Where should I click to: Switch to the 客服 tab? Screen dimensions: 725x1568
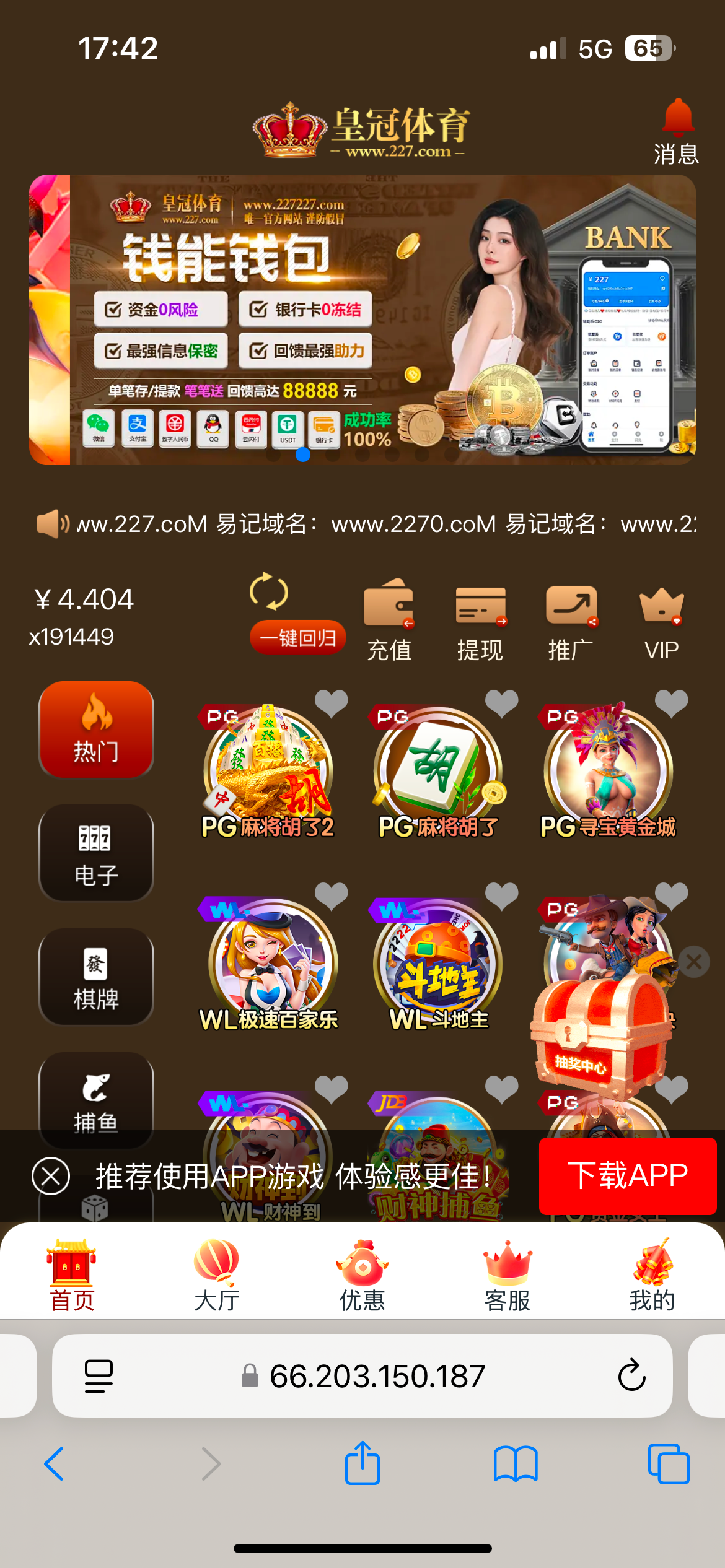click(x=507, y=1276)
